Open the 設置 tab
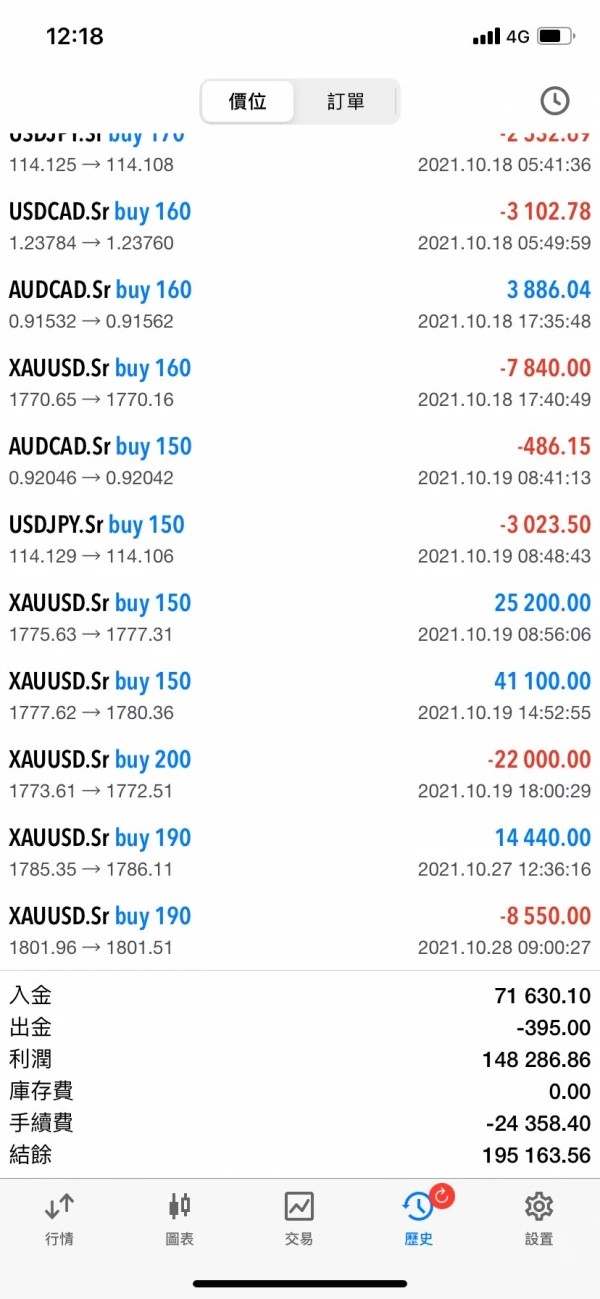 539,1219
